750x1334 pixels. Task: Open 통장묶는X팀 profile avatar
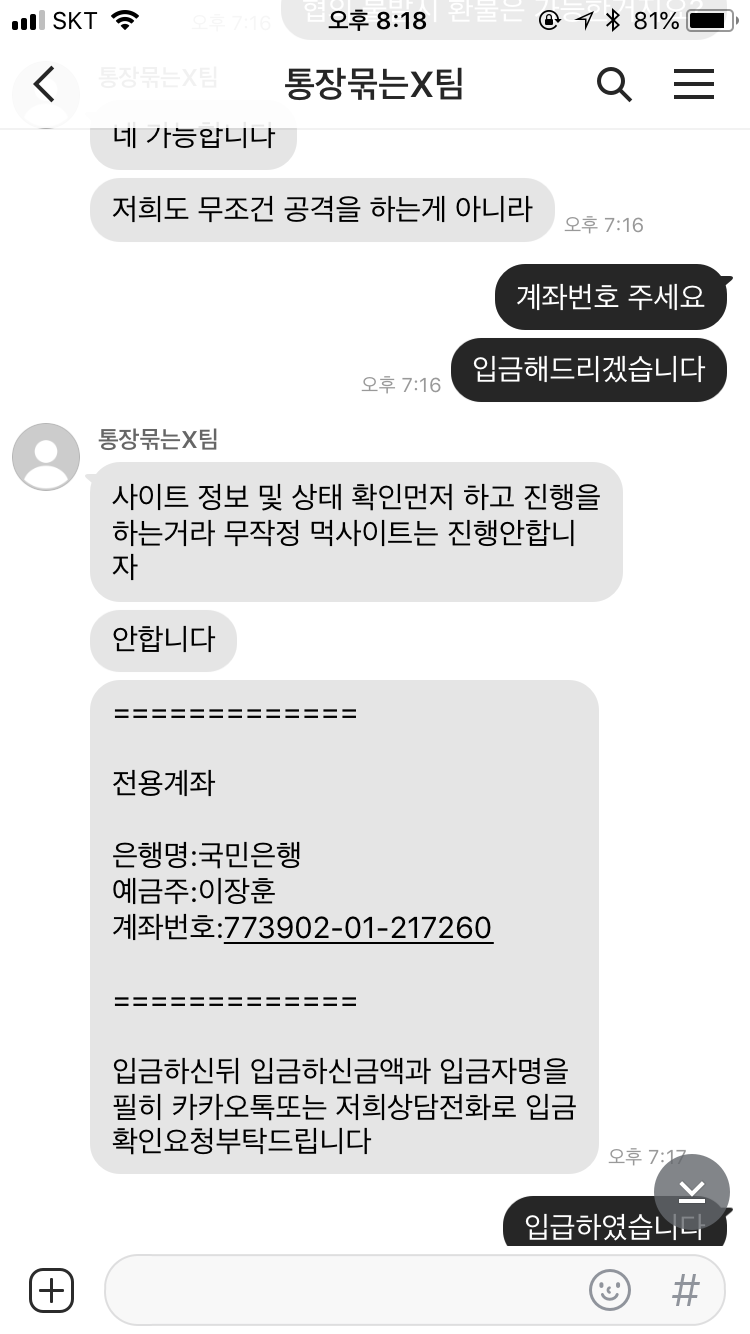point(46,457)
